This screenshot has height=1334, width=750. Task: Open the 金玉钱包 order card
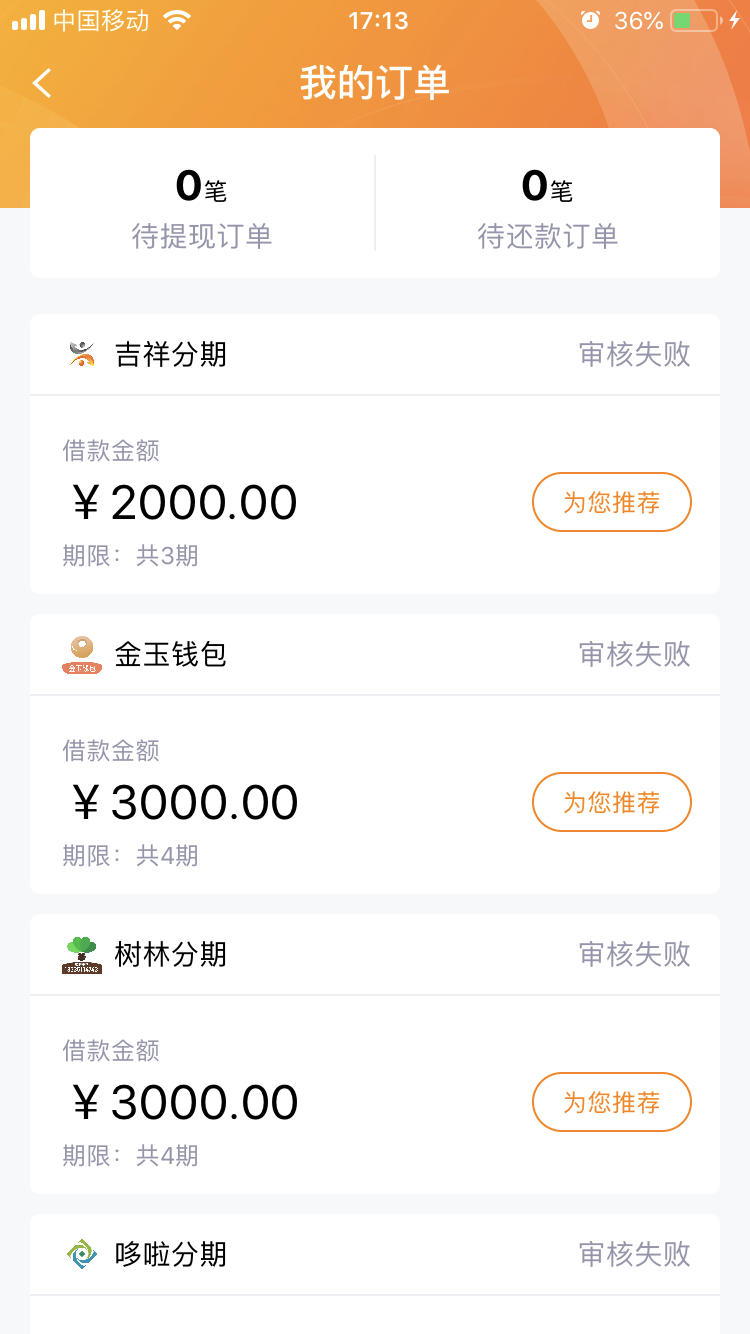[375, 754]
